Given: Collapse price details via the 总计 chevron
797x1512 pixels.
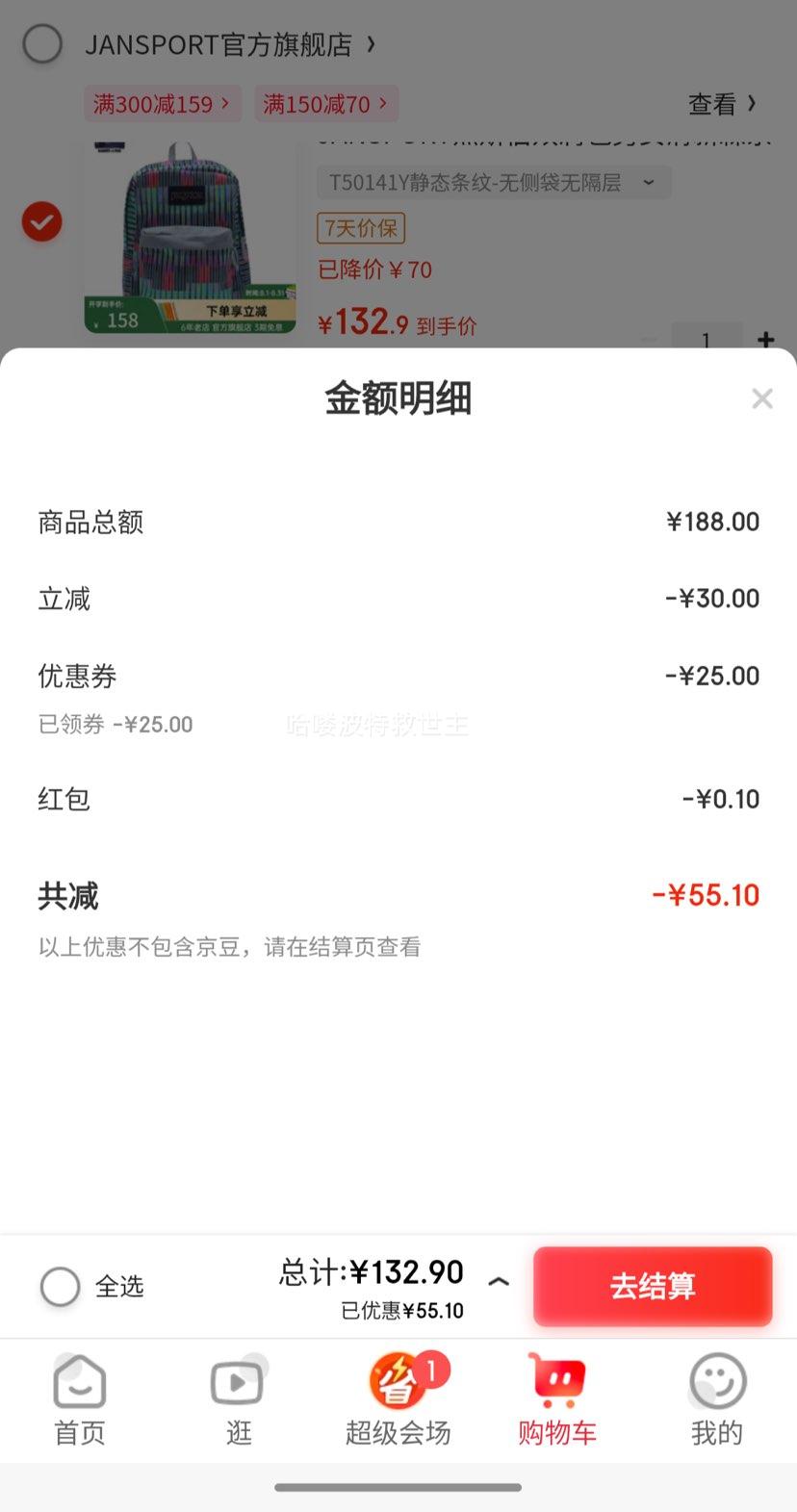Looking at the screenshot, I should coord(499,1282).
